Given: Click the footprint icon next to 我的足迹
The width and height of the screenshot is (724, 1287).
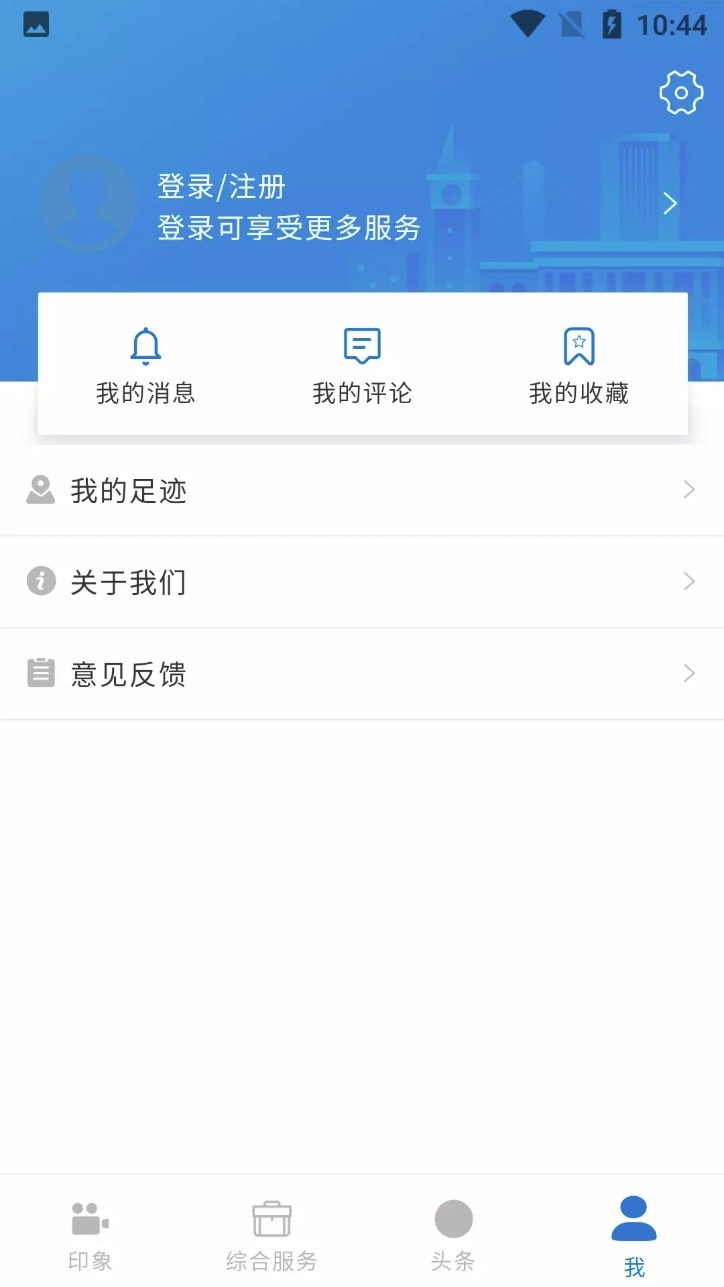Looking at the screenshot, I should 40,489.
